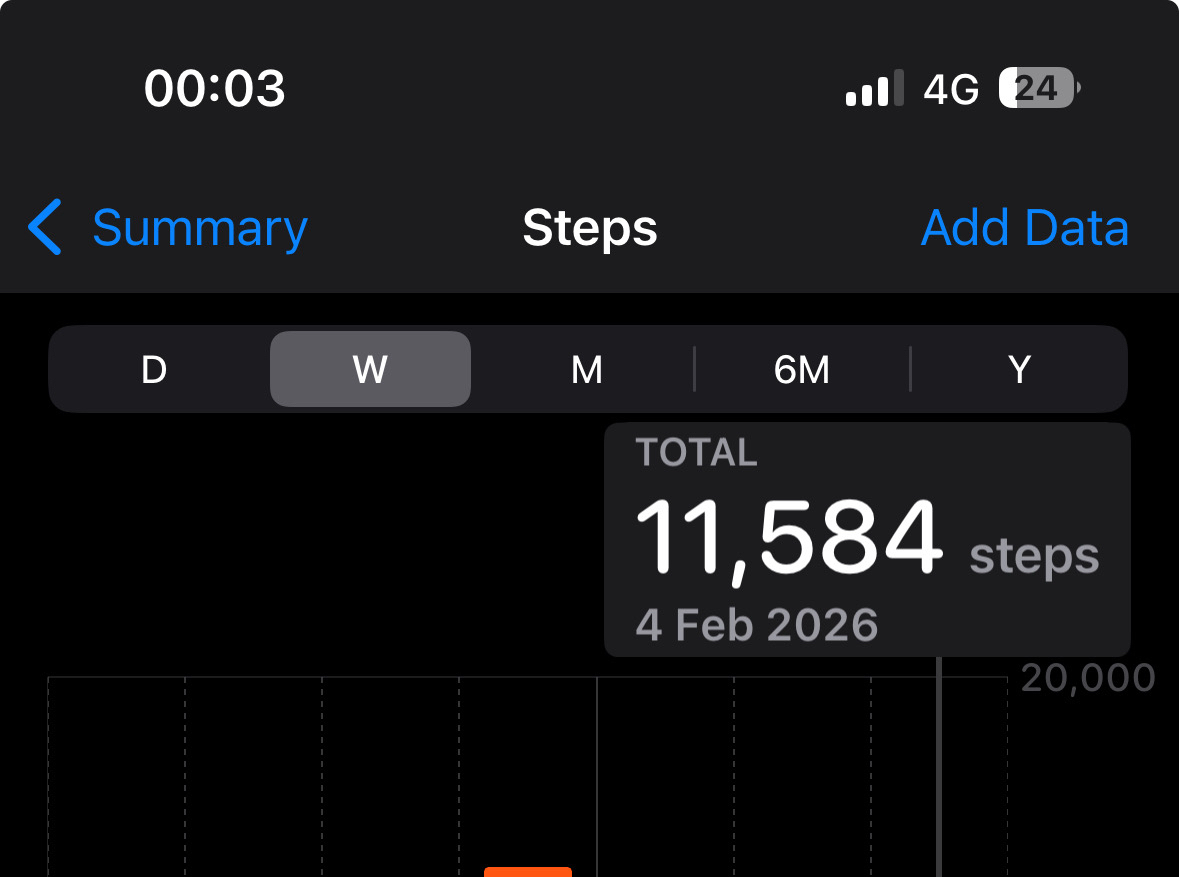Image resolution: width=1179 pixels, height=877 pixels.
Task: Tap Add Data for steps
Action: 1024,228
